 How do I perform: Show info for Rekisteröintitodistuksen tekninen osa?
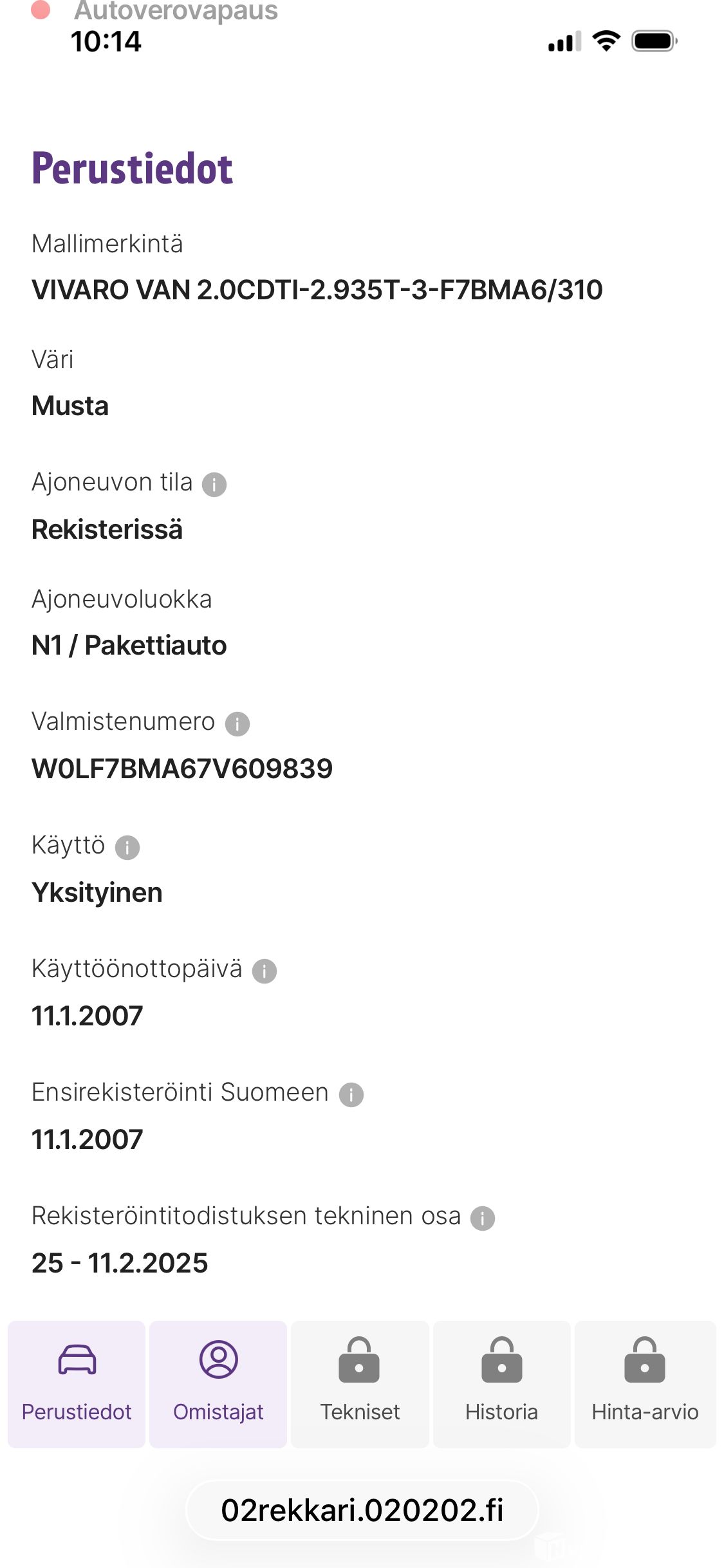tap(483, 1218)
